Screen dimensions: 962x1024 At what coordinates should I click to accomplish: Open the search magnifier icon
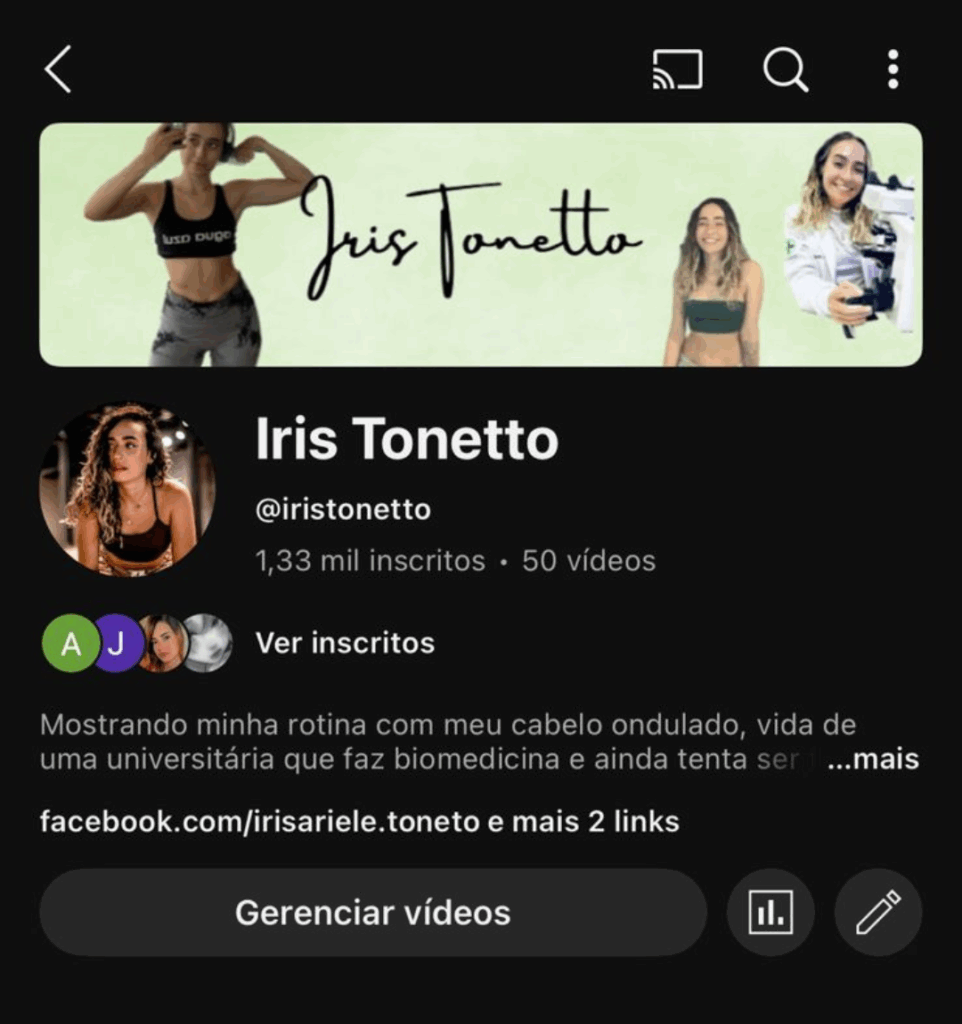click(785, 70)
